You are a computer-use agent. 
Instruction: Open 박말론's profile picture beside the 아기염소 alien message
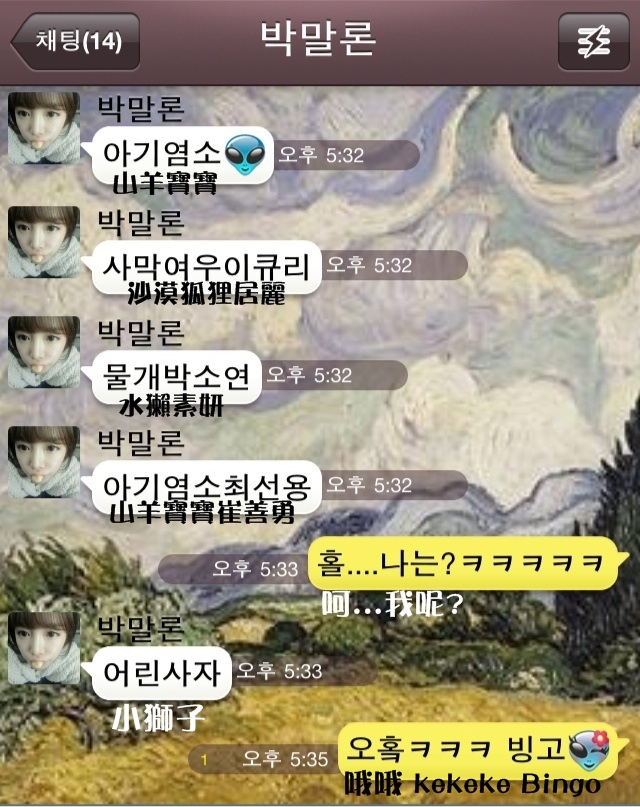click(x=44, y=127)
